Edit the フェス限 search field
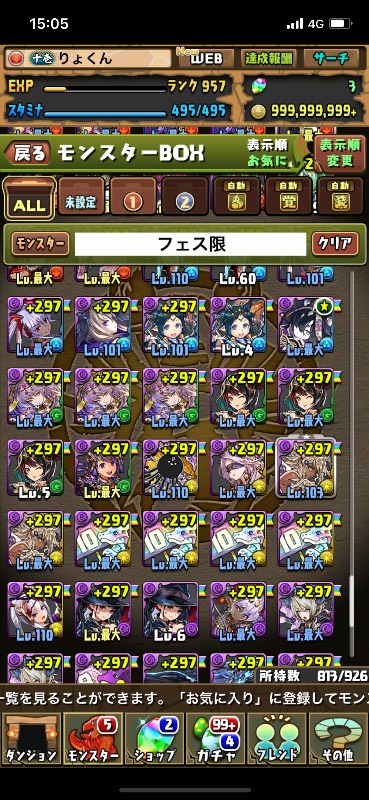The width and height of the screenshot is (369, 800). tap(190, 244)
